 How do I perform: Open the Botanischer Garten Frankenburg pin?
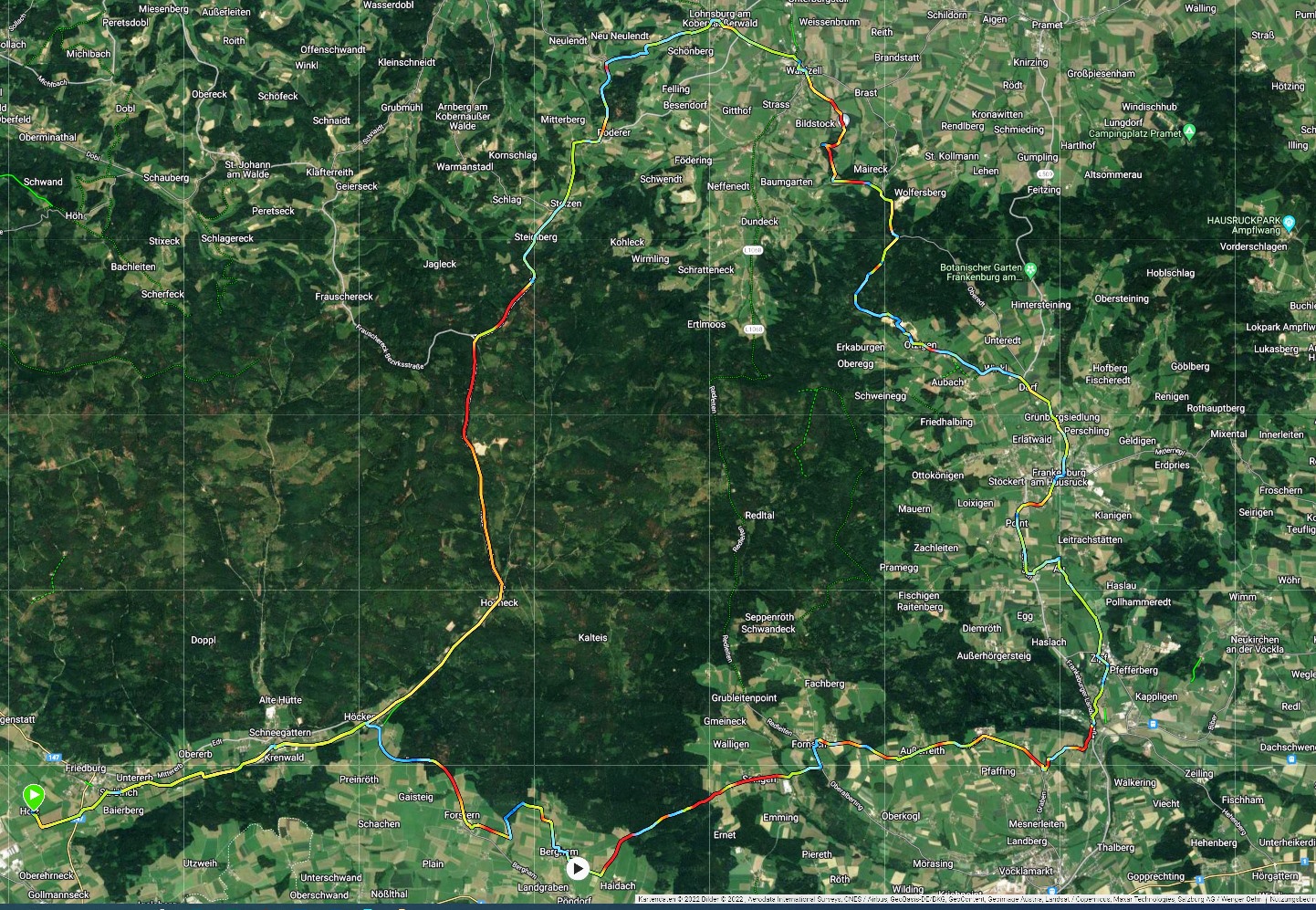point(1030,269)
